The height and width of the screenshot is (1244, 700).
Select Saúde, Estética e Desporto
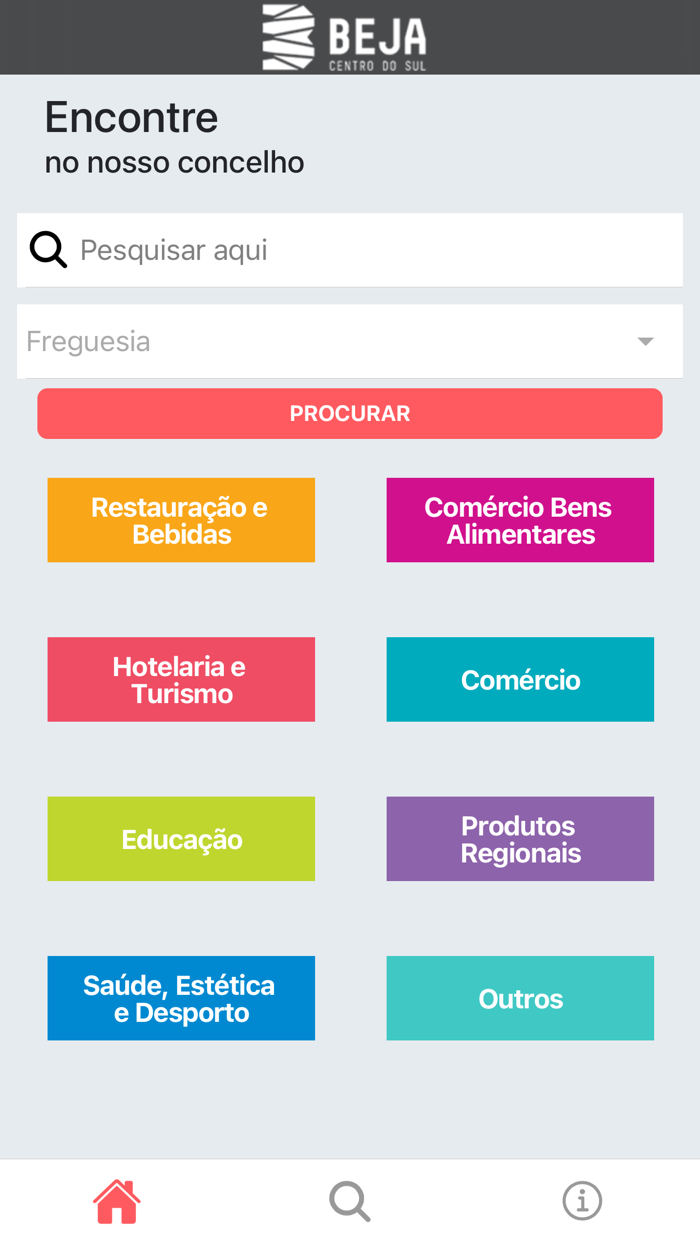click(181, 998)
